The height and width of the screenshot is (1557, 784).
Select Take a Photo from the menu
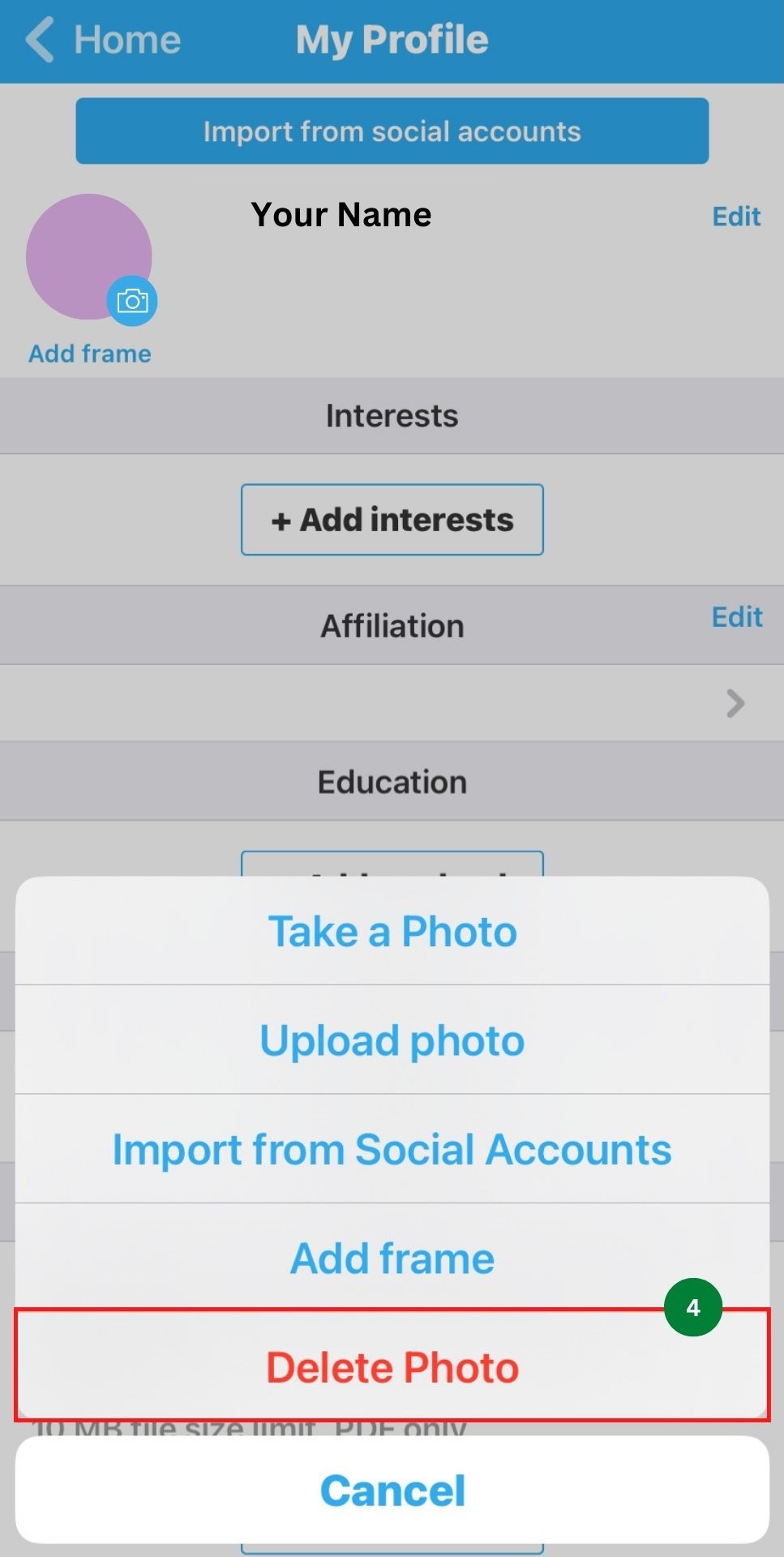coord(392,931)
